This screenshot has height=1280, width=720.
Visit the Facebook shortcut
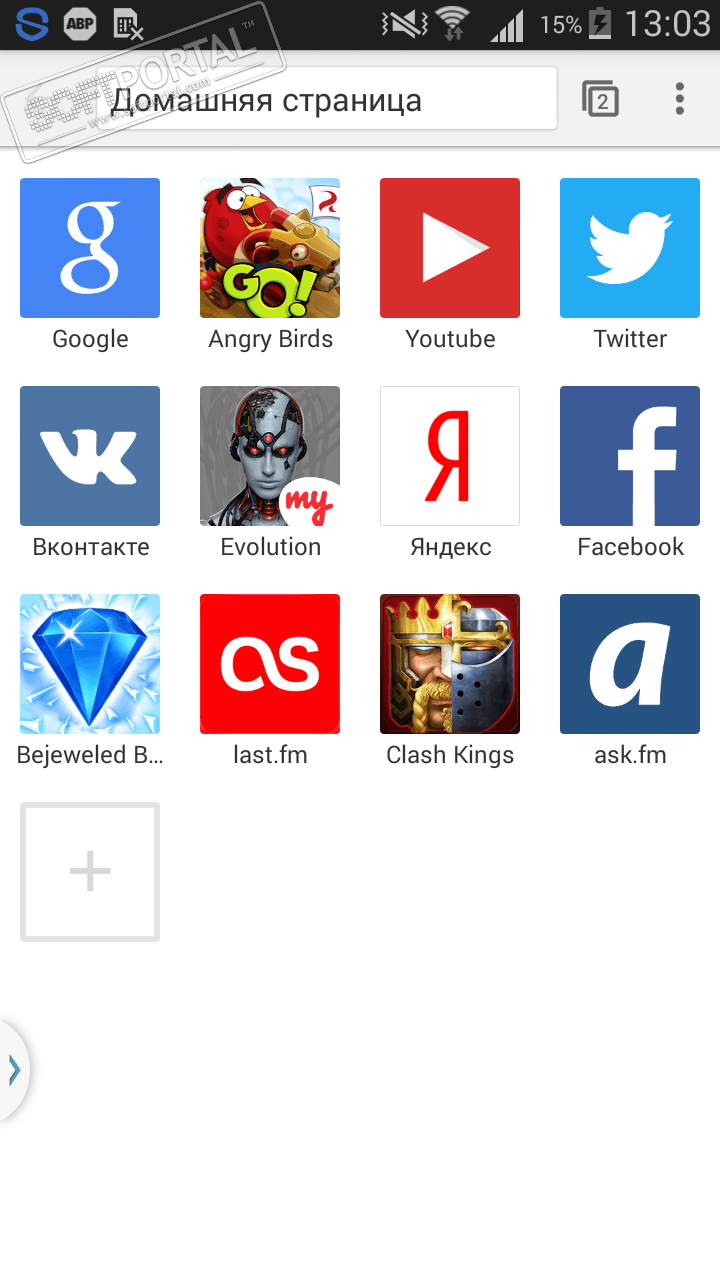click(630, 456)
